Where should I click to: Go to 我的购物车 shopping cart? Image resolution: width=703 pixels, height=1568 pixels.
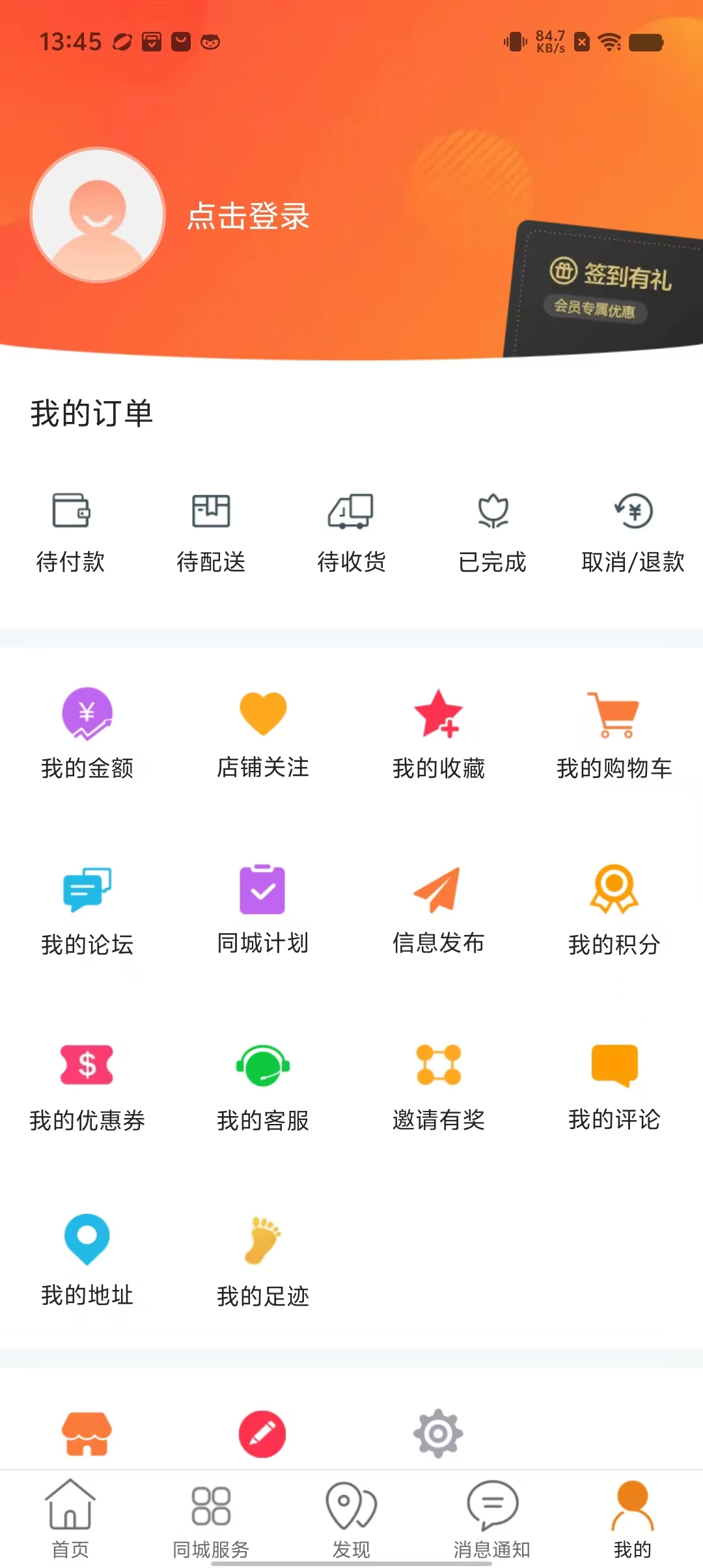614,734
